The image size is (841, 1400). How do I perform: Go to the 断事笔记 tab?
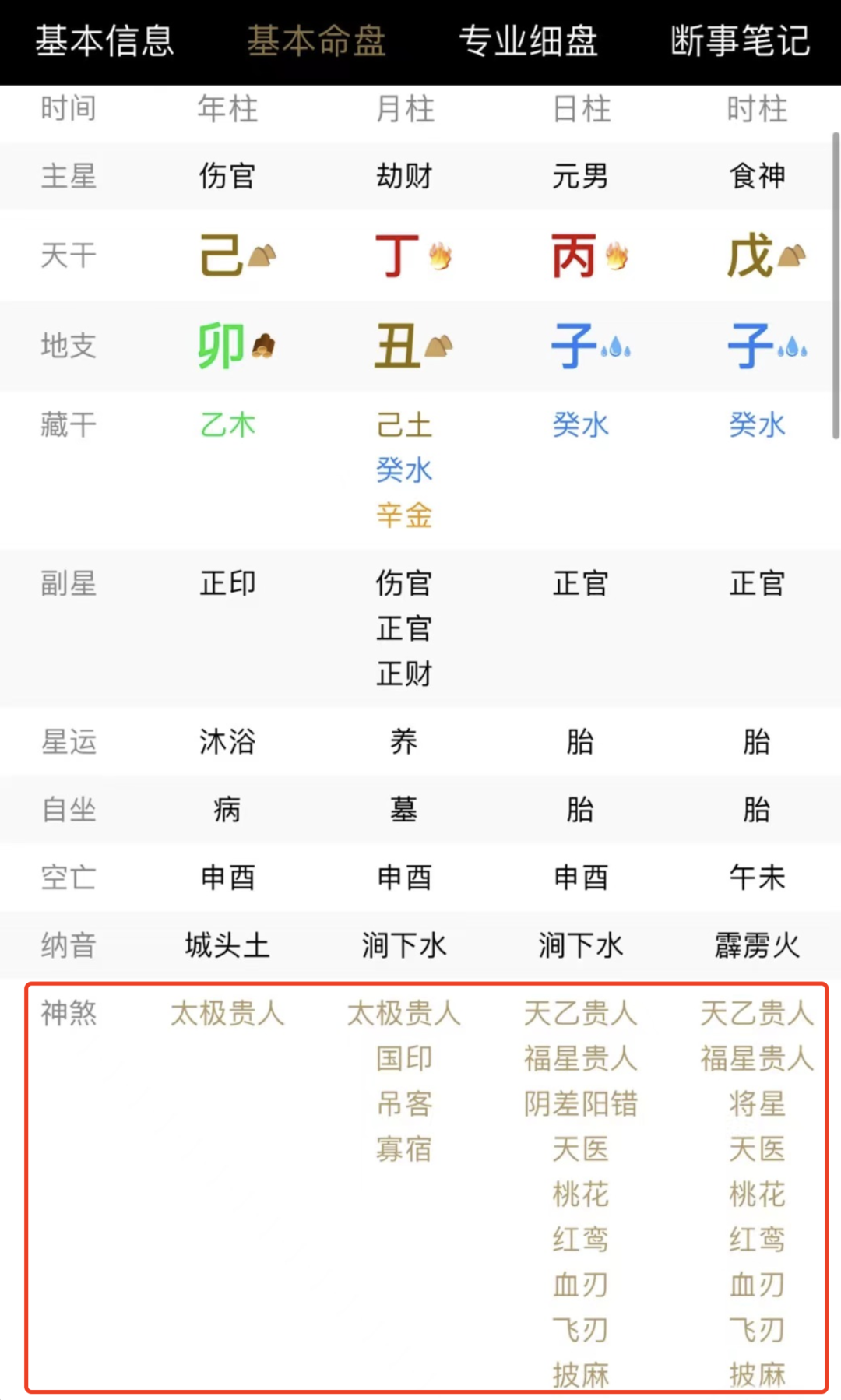740,41
